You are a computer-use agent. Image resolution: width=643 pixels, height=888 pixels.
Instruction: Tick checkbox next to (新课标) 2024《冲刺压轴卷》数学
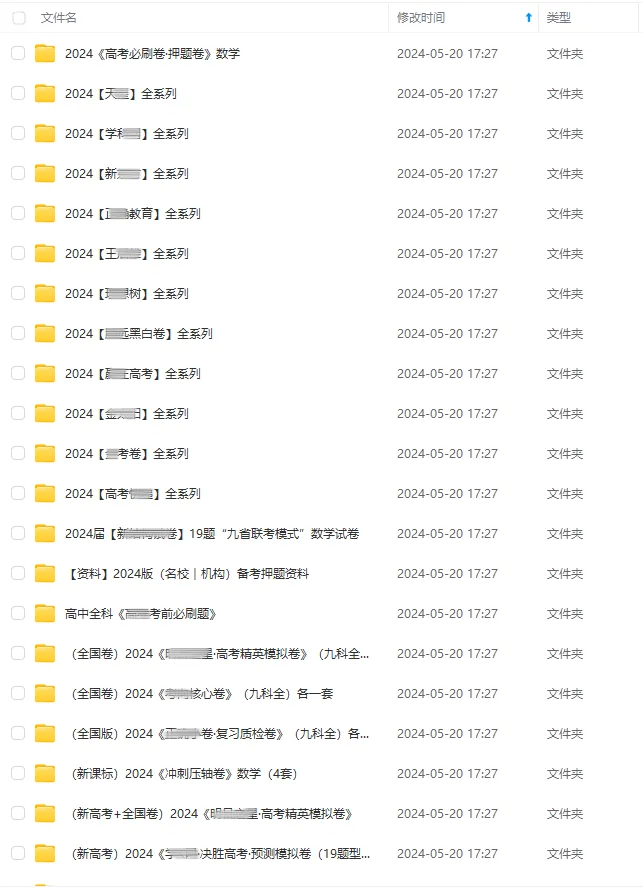pyautogui.click(x=18, y=773)
